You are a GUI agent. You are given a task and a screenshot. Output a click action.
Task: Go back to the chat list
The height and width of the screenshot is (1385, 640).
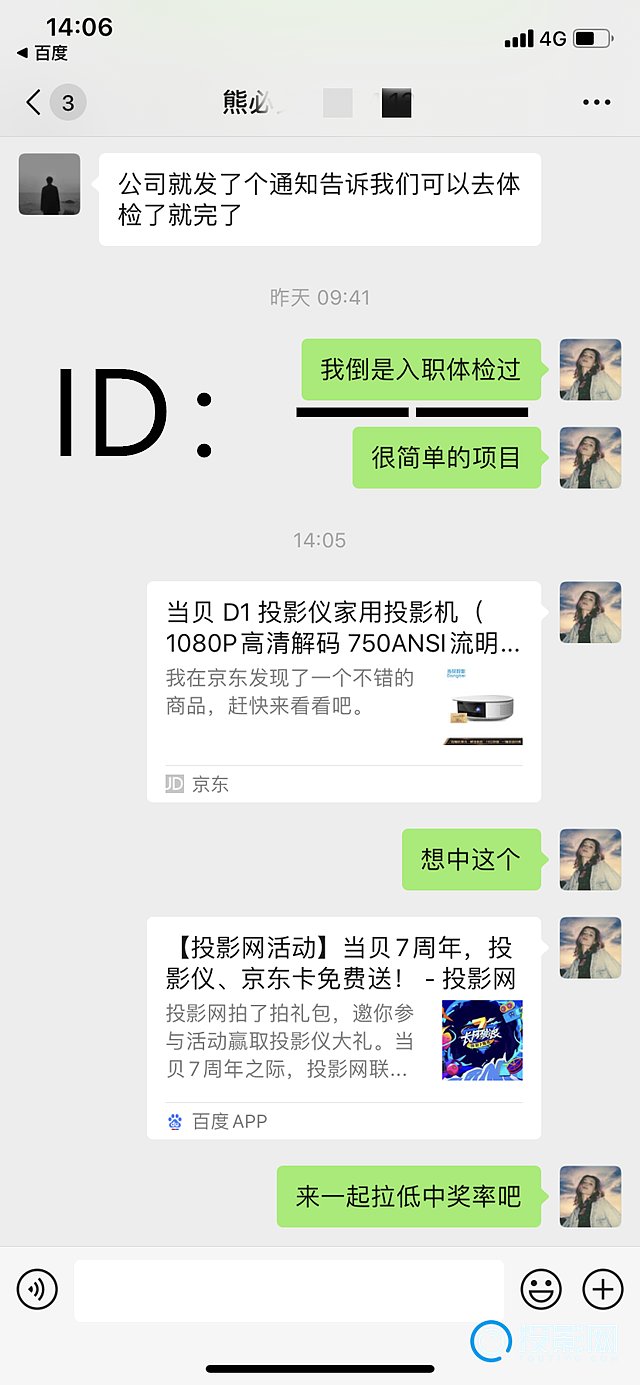click(x=36, y=102)
